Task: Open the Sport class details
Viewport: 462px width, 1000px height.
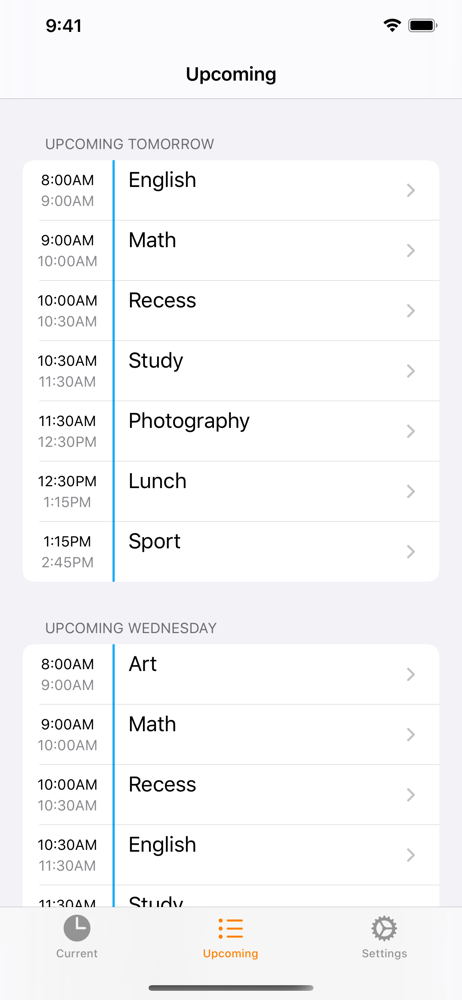Action: 231,552
